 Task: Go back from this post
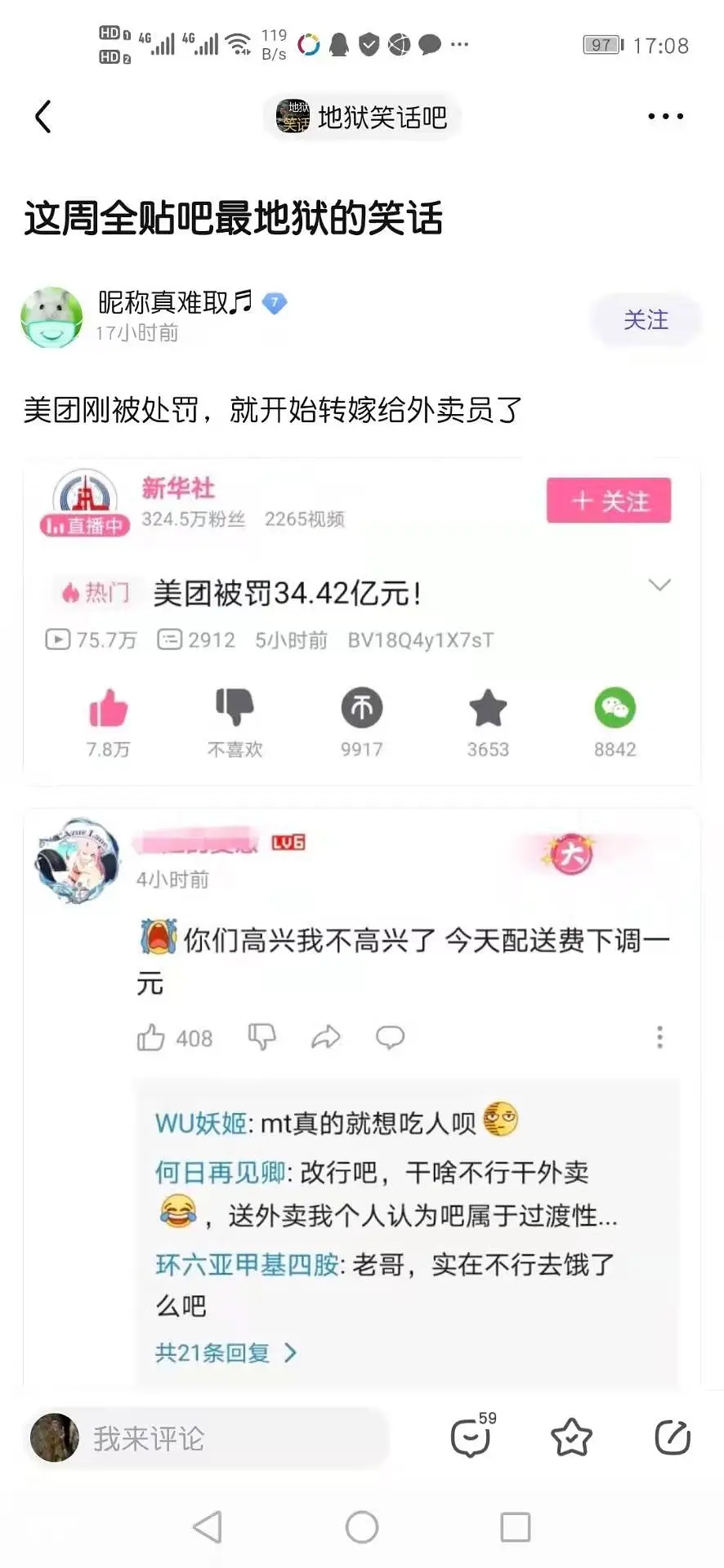pyautogui.click(x=43, y=117)
